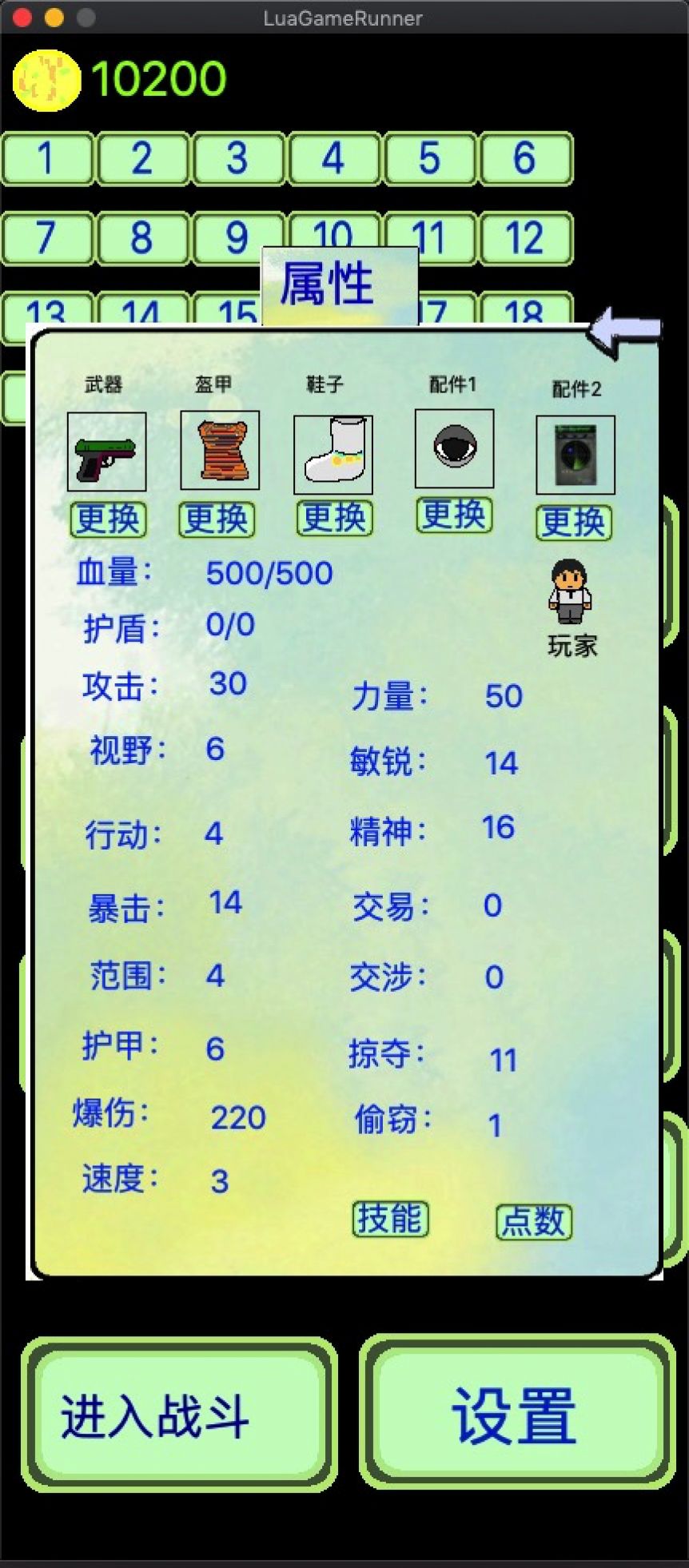Select level 3
The image size is (689, 1568).
point(237,158)
